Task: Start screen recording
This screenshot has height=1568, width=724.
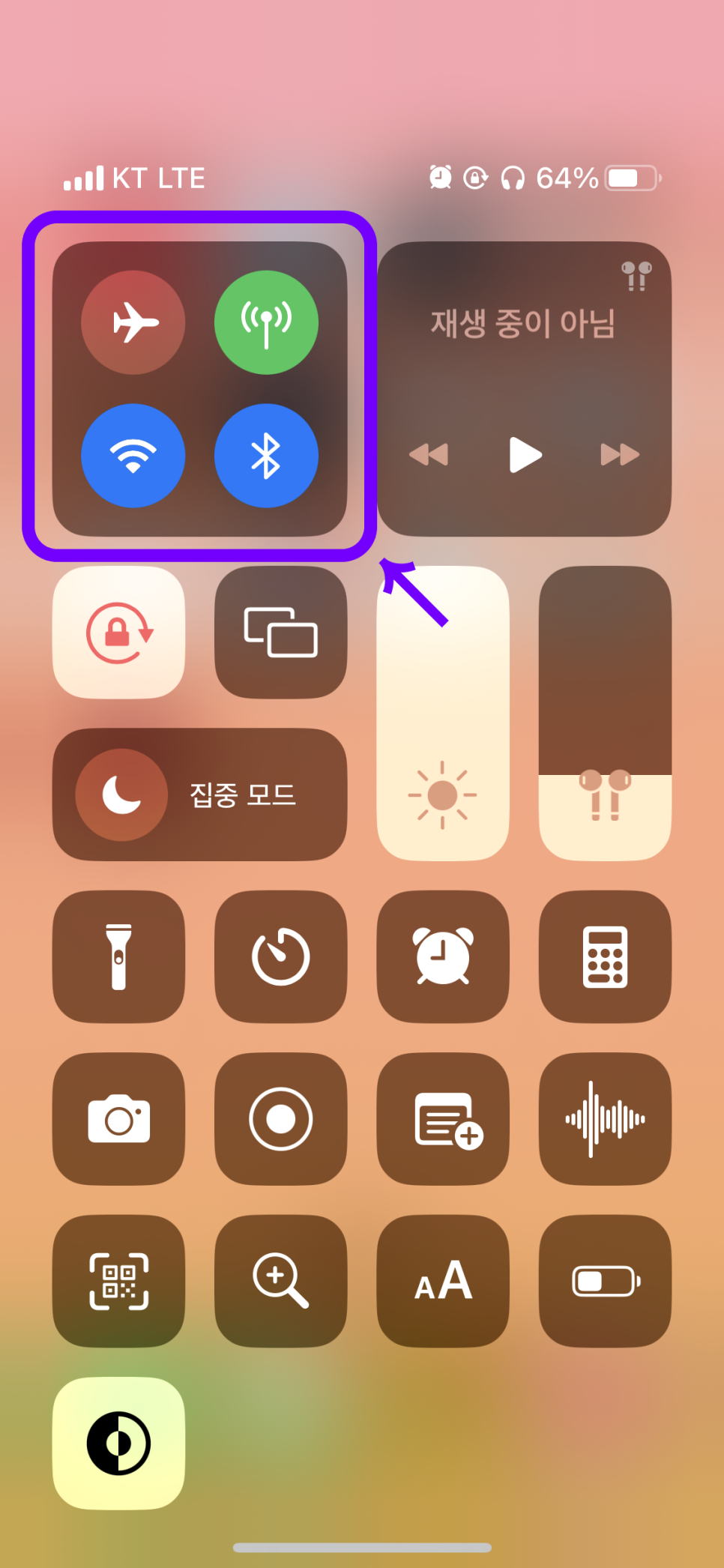Action: (281, 1119)
